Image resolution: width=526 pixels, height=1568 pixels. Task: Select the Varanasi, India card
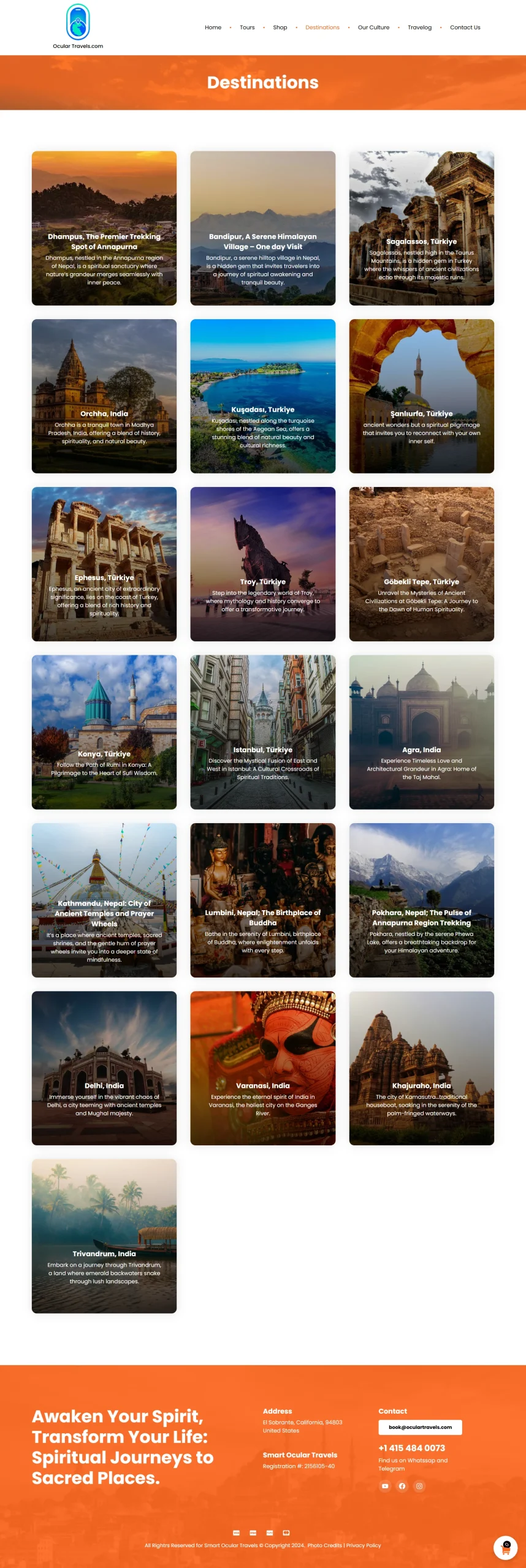[262, 1085]
